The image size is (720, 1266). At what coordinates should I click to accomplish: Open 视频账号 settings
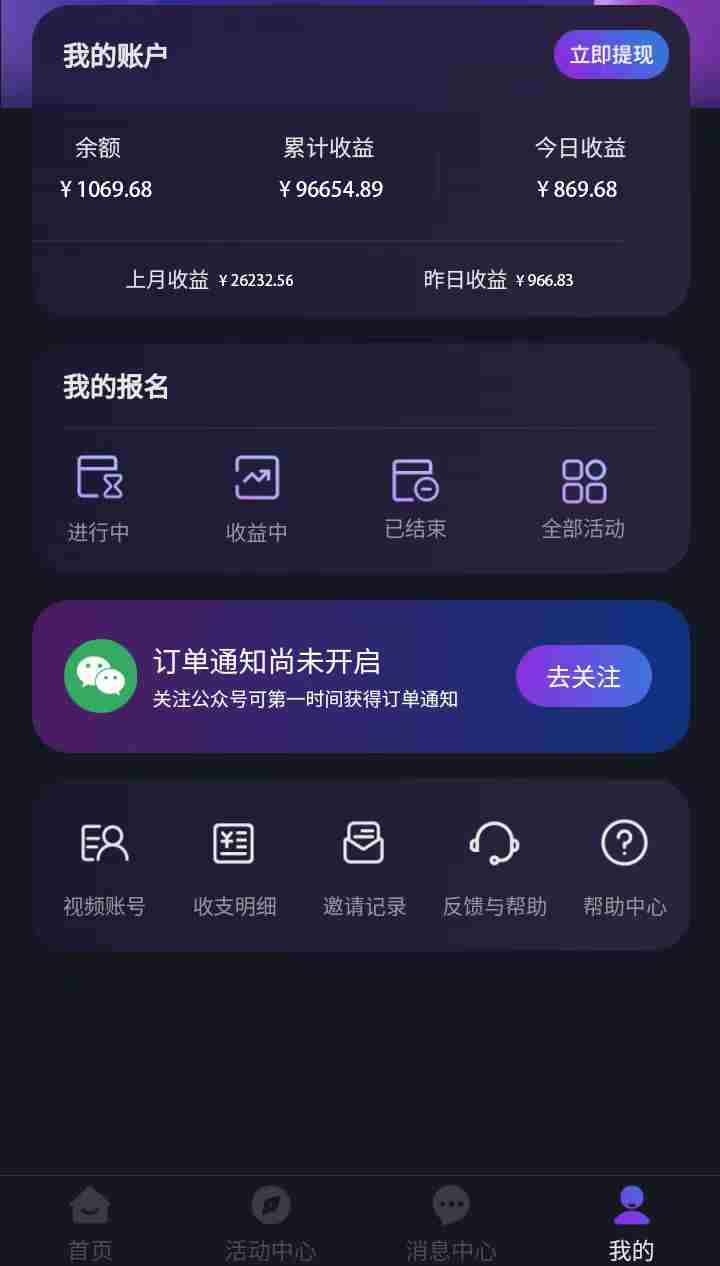point(104,868)
